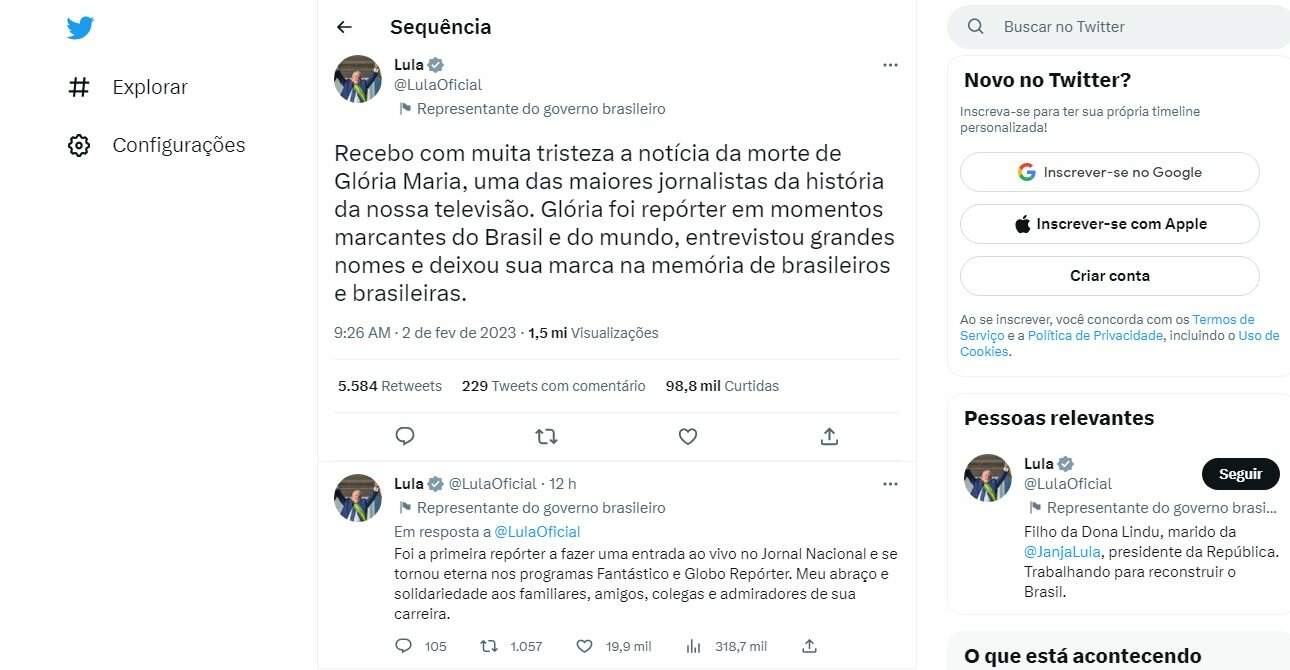This screenshot has height=670, width=1290.
Task: Like the reply tweet with 19,9 mil likes
Action: tap(587, 646)
